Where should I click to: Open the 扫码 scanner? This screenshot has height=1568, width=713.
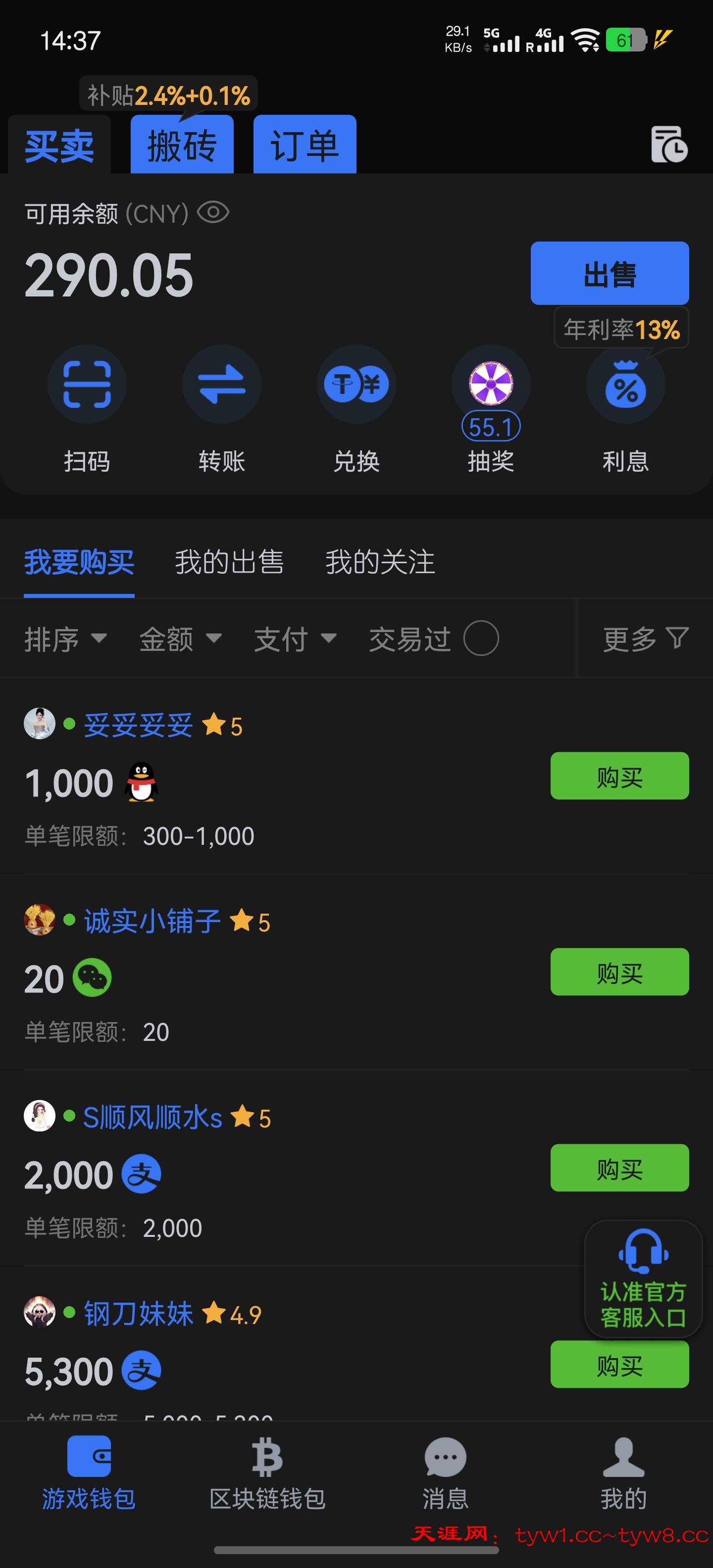point(87,385)
